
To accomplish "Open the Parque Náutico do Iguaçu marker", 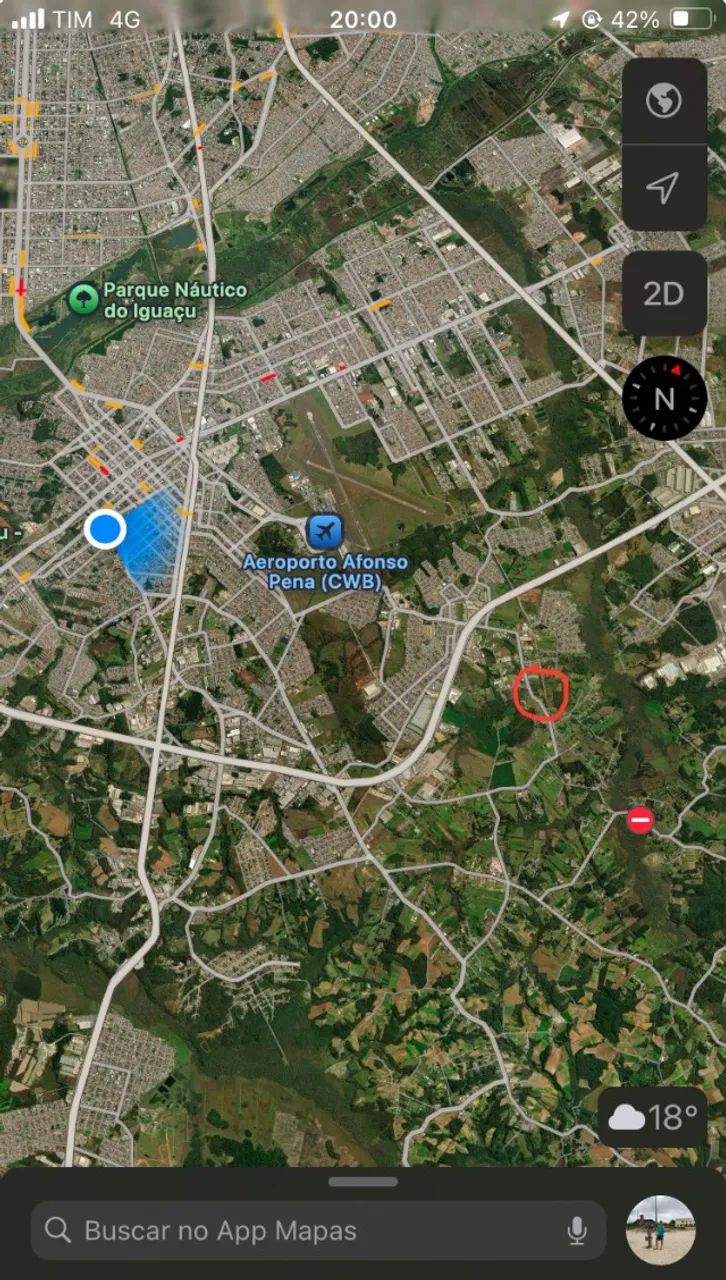I will (x=83, y=298).
